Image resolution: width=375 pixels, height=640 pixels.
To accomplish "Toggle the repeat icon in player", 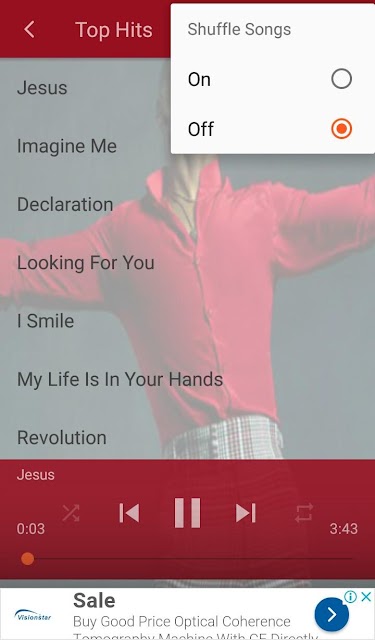I will coord(304,513).
